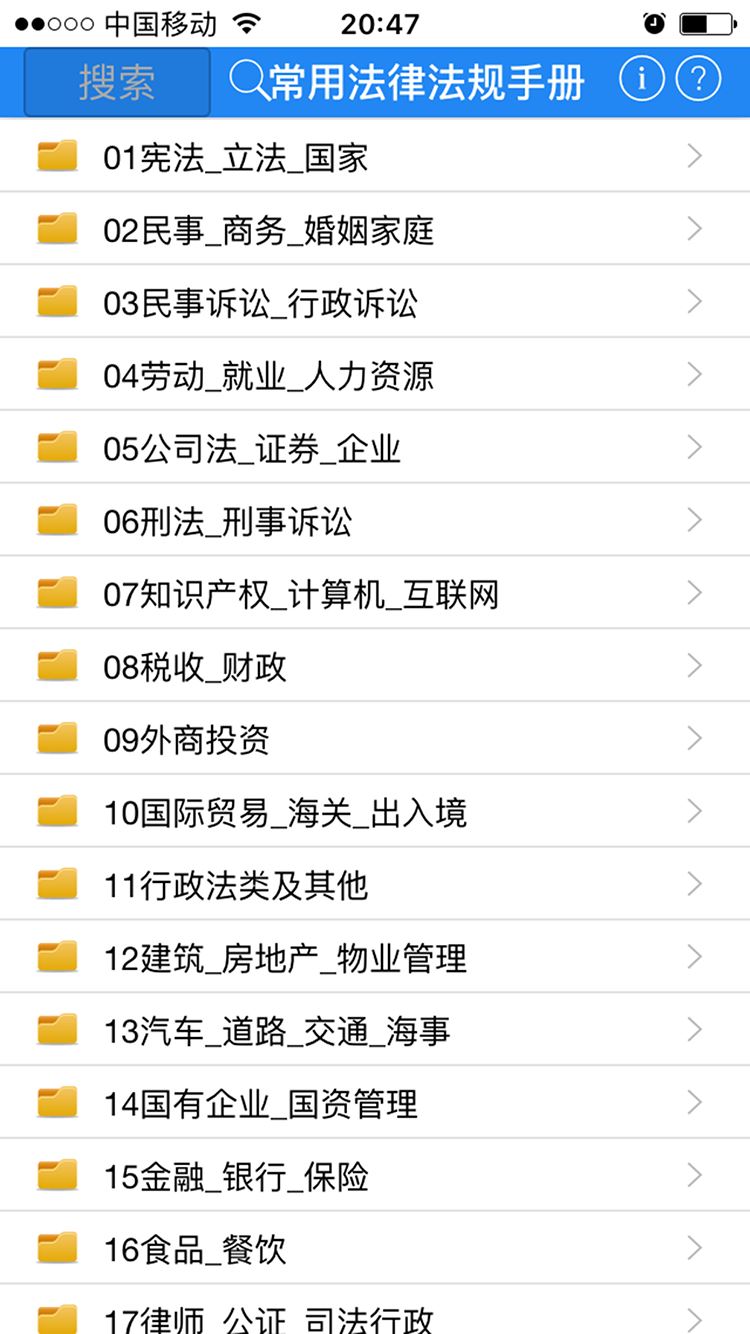Tap the 搜索 button at top left

116,81
